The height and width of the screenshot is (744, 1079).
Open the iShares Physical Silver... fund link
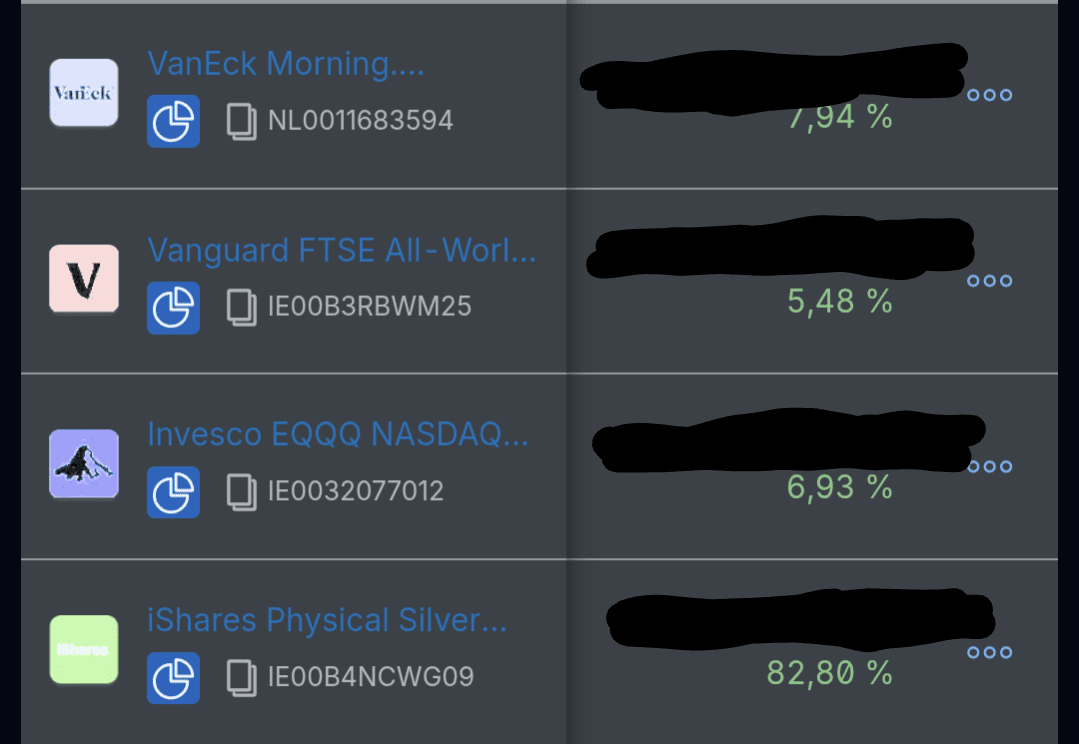326,621
